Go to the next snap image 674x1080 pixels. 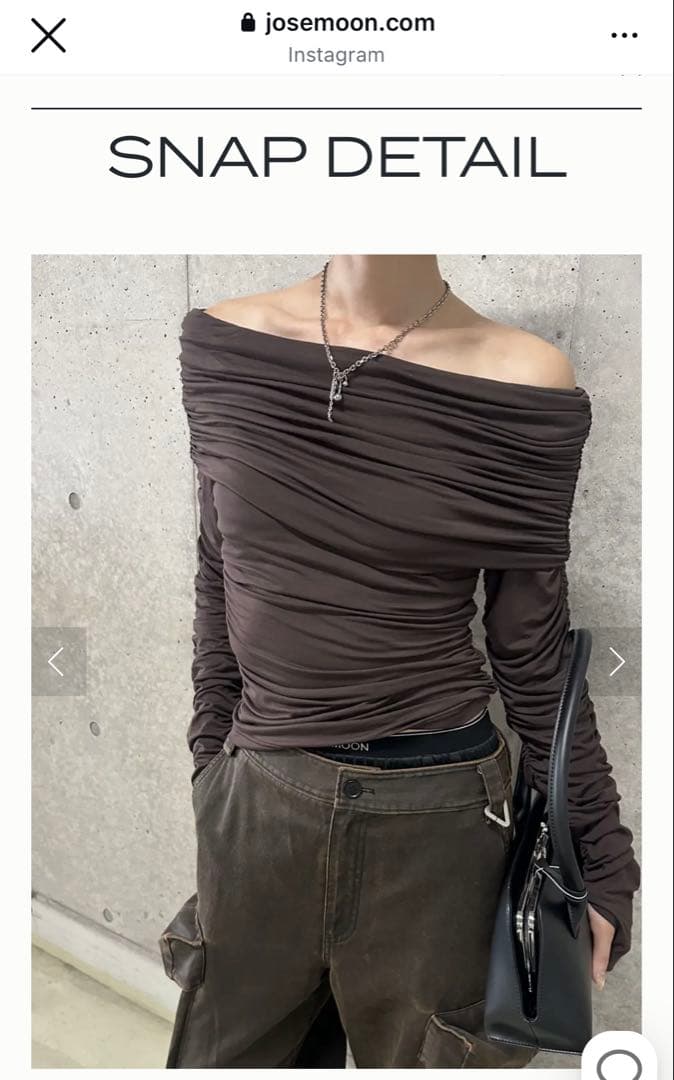pos(616,661)
